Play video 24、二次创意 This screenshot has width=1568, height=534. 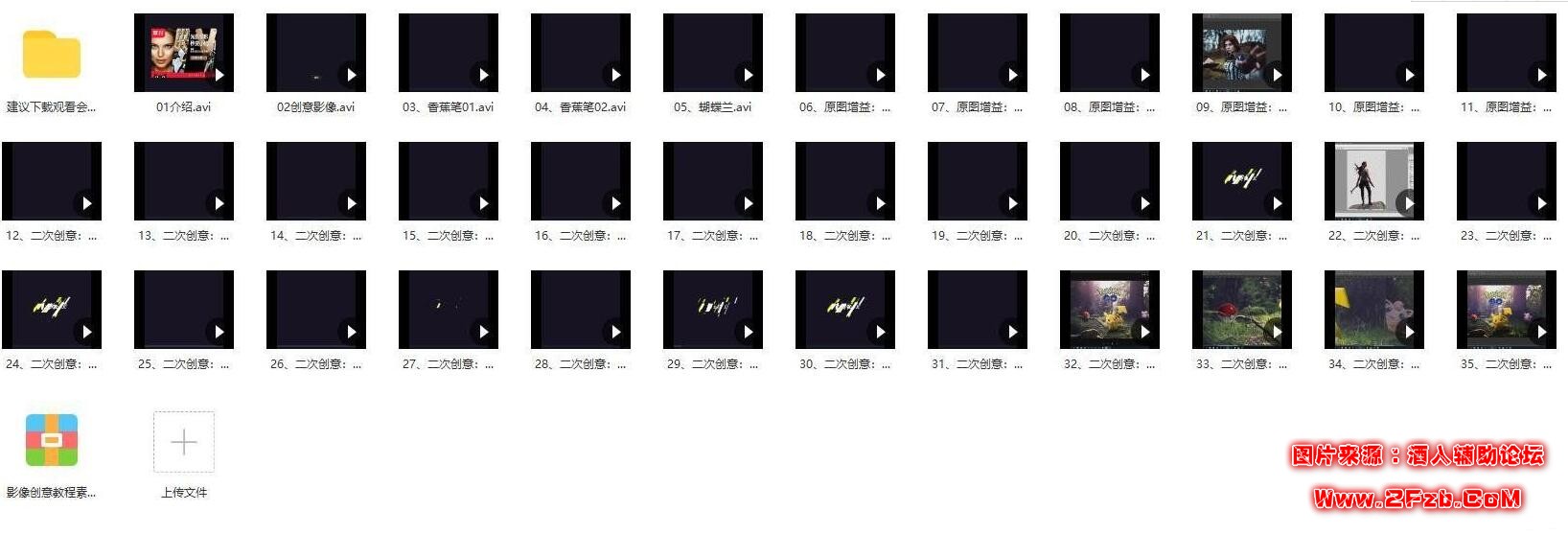pyautogui.click(x=51, y=310)
